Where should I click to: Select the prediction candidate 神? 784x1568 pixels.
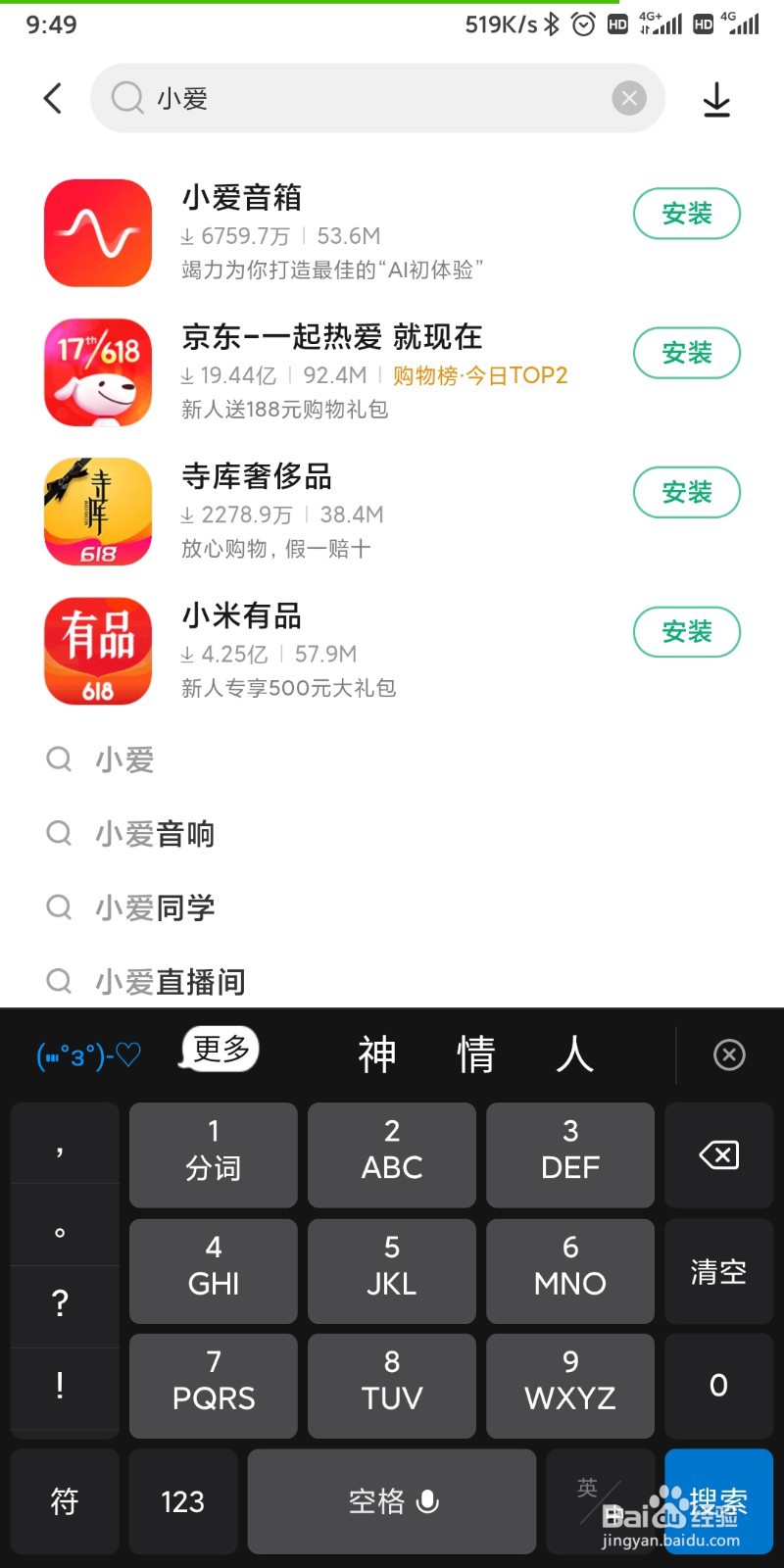pyautogui.click(x=377, y=1054)
